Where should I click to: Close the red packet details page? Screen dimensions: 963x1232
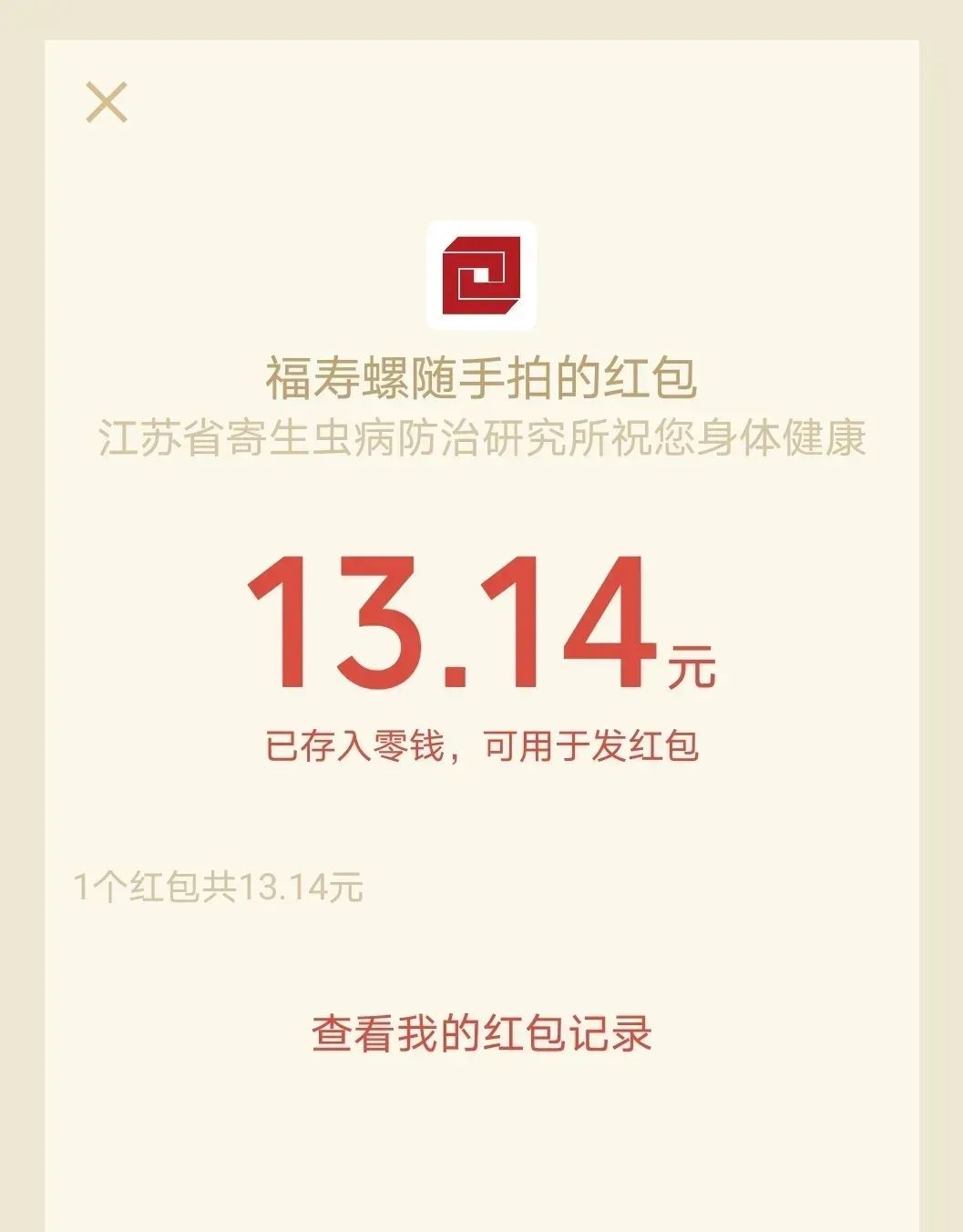107,102
